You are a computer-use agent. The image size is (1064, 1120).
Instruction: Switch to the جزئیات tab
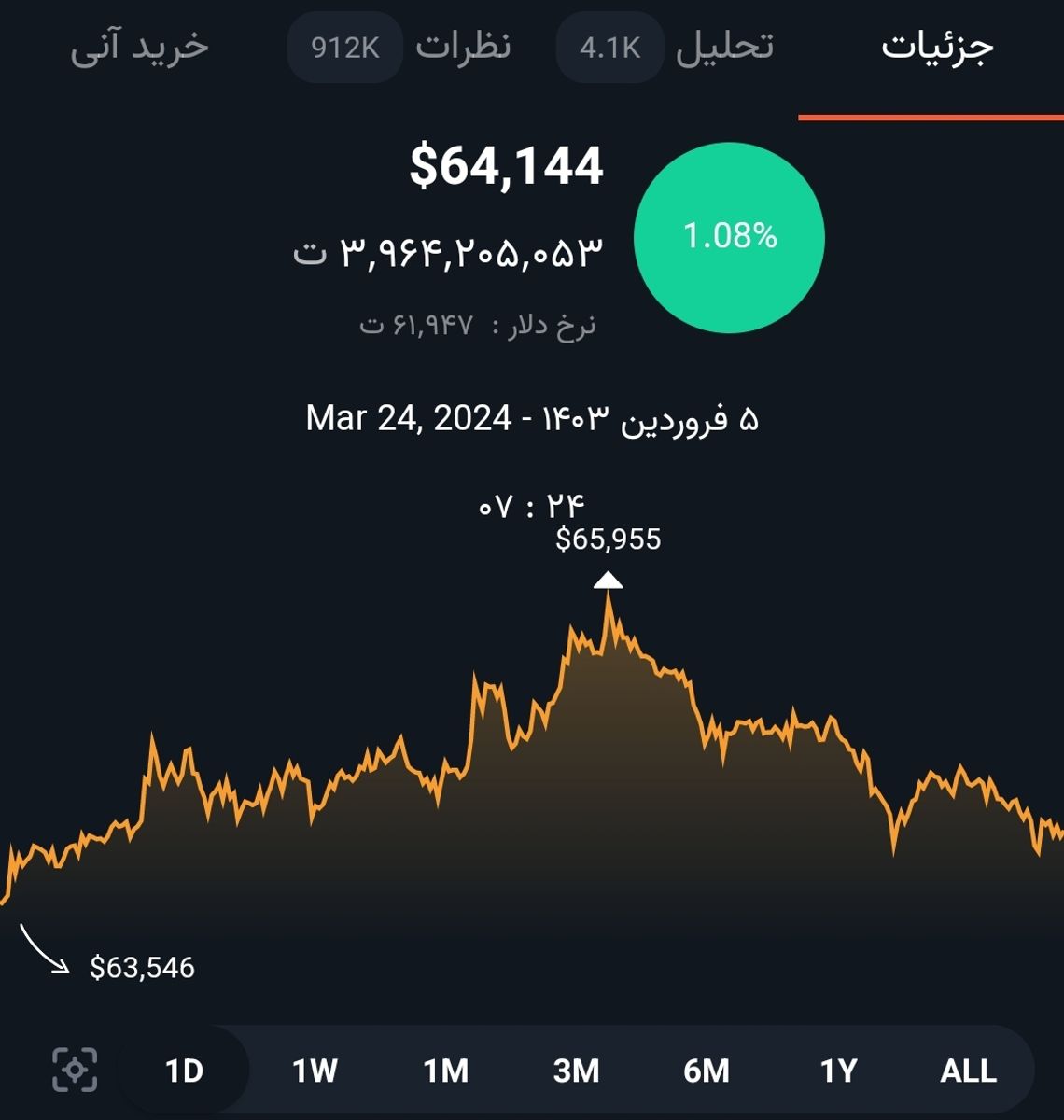pyautogui.click(x=937, y=47)
